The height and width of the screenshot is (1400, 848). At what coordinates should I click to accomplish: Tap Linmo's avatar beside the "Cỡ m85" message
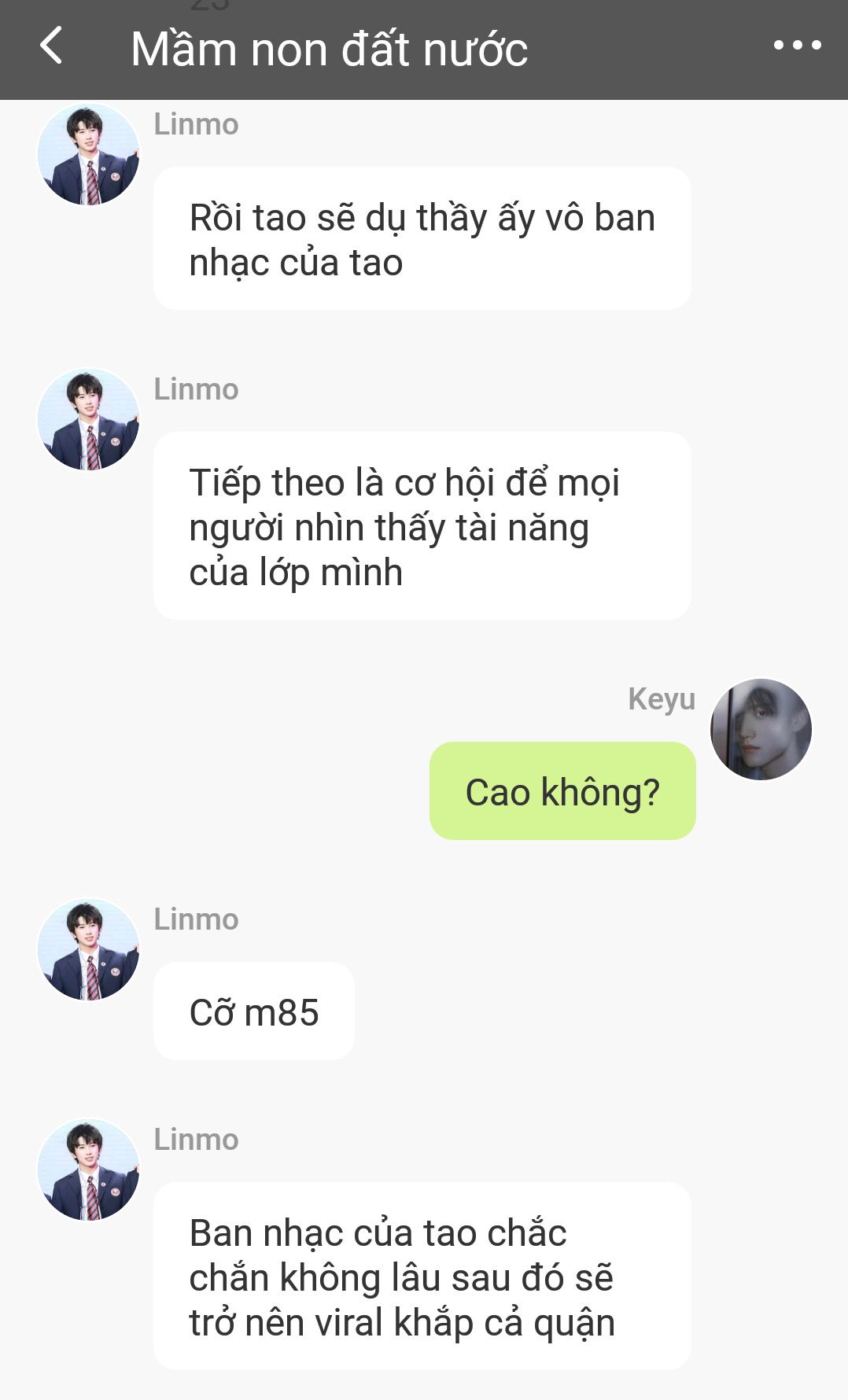89,949
